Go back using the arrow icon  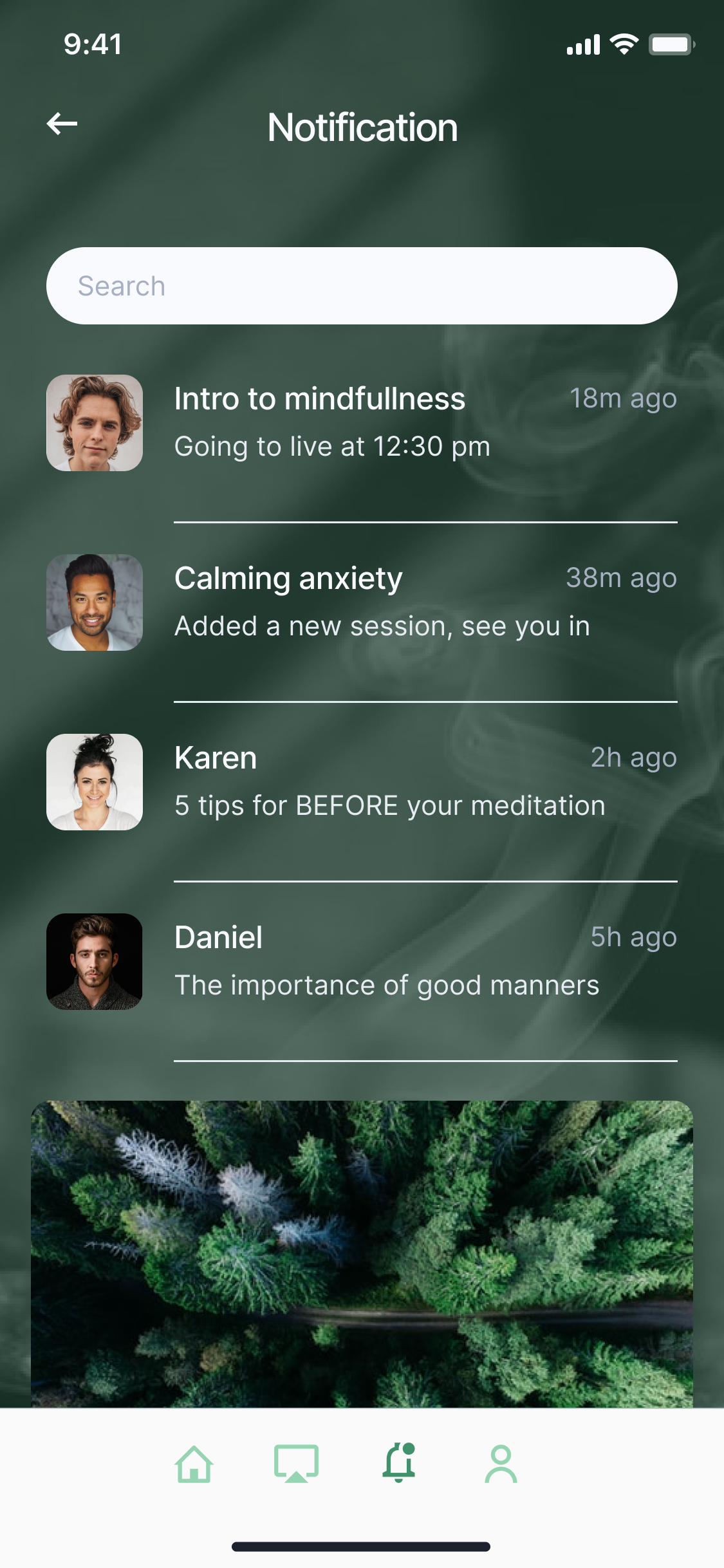click(62, 124)
